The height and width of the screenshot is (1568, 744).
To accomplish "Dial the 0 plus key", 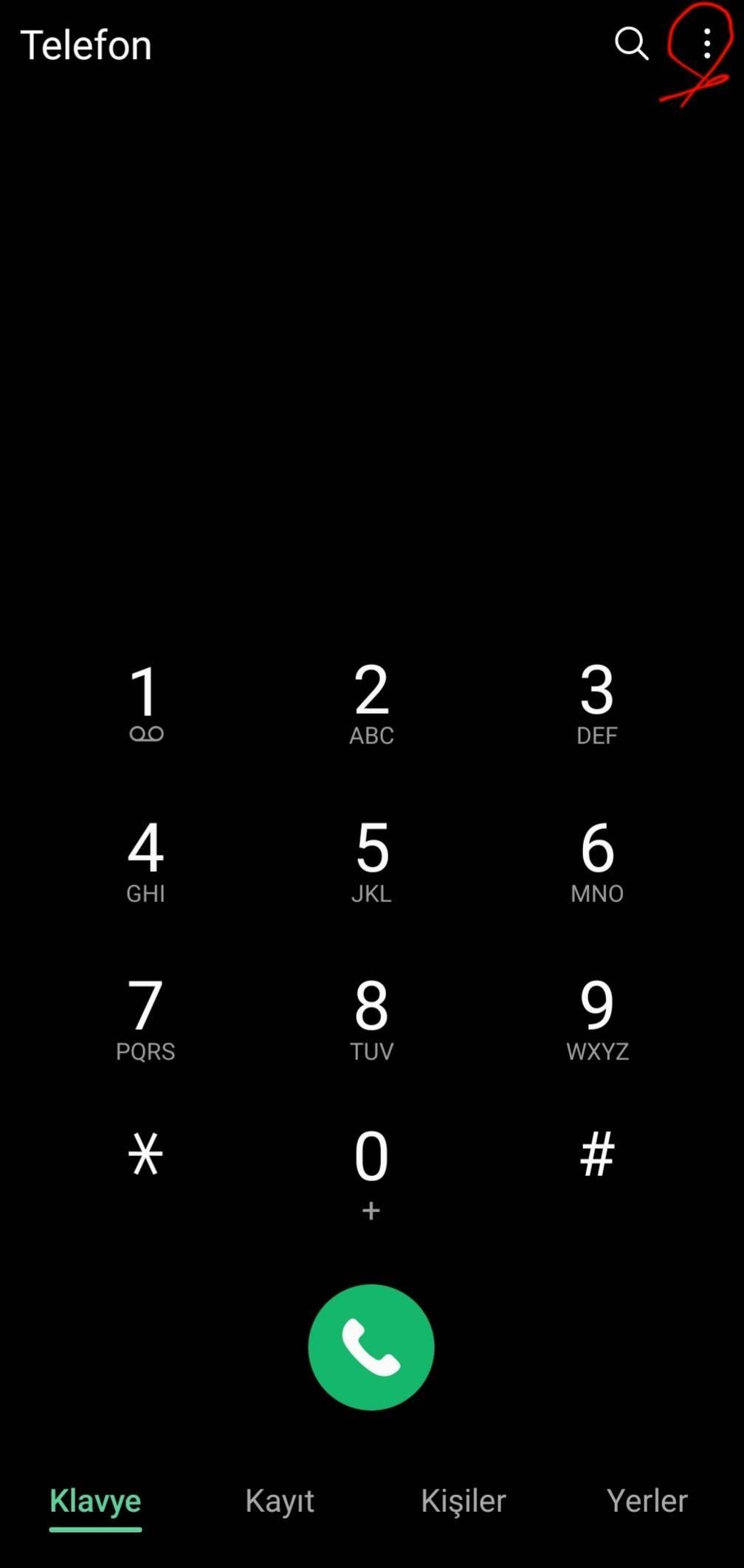I will (x=371, y=1170).
